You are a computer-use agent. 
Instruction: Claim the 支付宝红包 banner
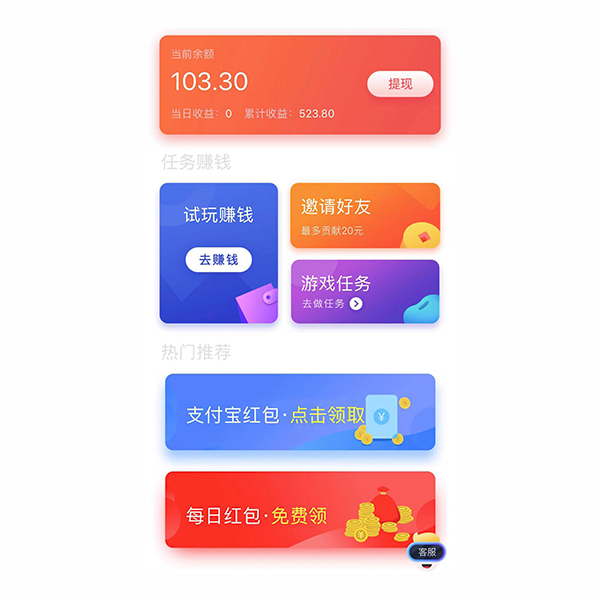point(299,412)
